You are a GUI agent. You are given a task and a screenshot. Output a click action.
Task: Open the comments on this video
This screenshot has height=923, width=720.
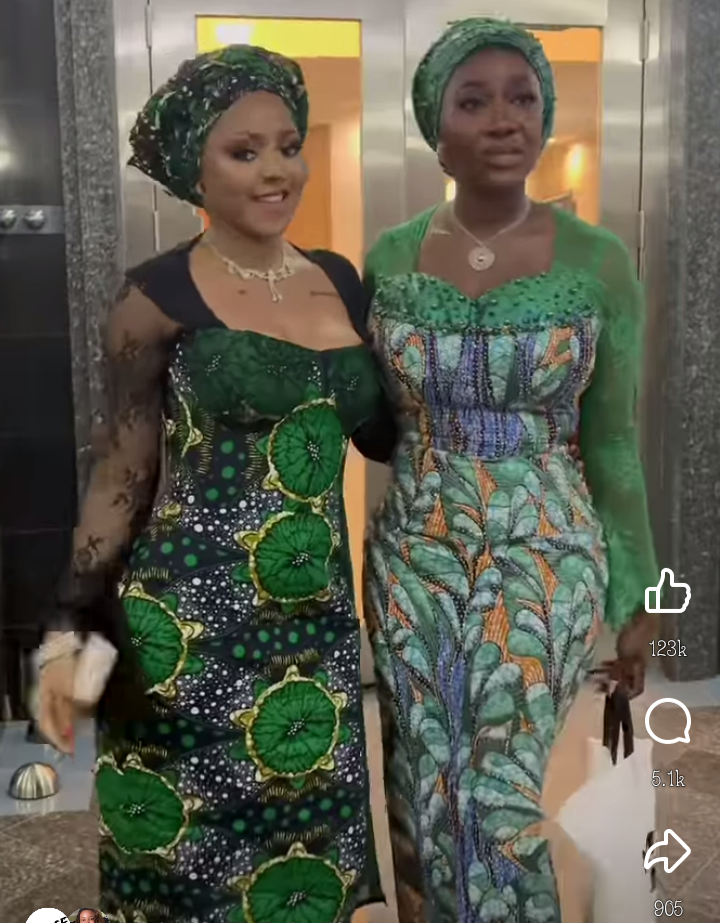pyautogui.click(x=667, y=722)
